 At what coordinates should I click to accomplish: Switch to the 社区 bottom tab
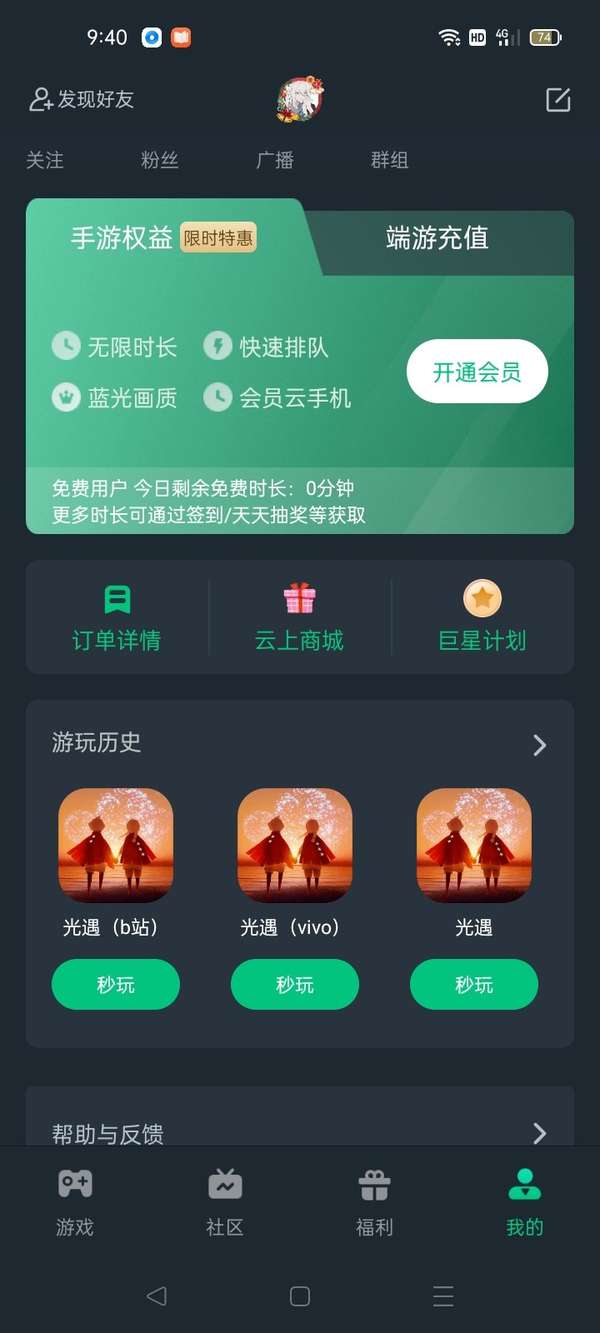(225, 1202)
